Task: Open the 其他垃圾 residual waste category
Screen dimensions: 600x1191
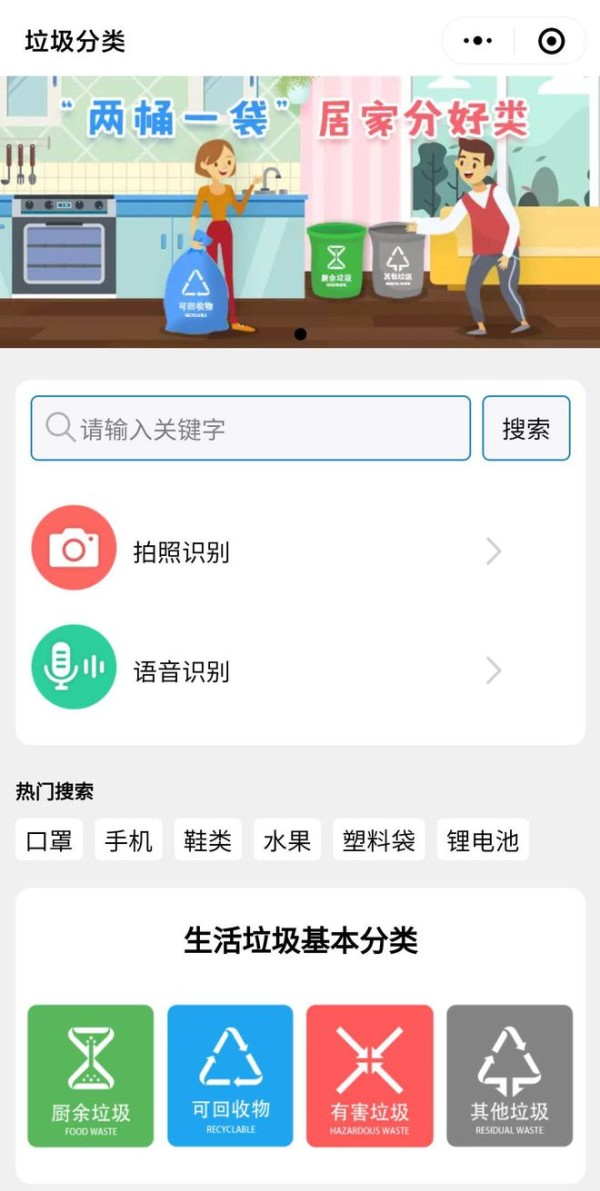Action: [509, 1075]
